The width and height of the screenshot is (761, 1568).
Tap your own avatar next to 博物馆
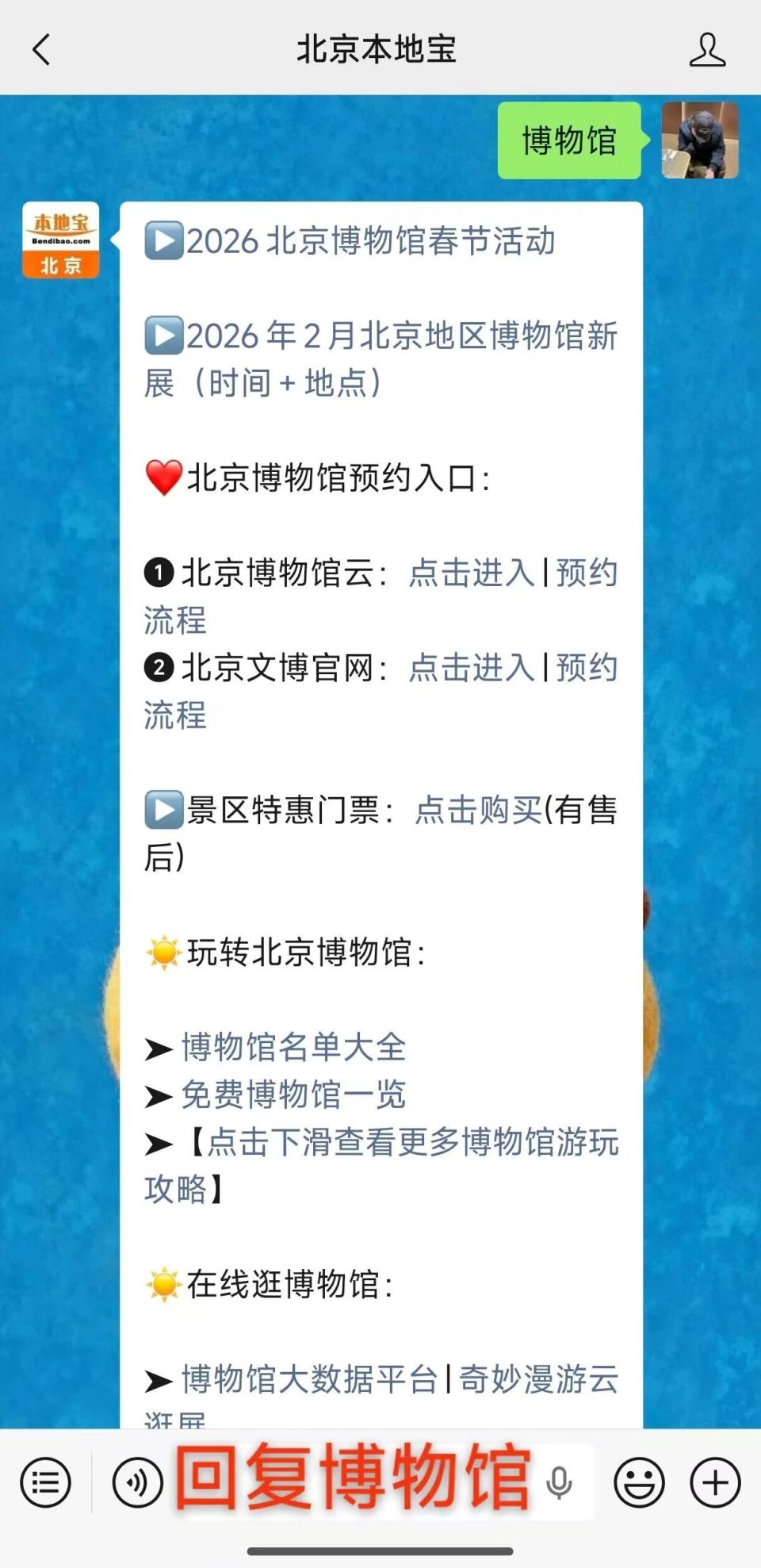pyautogui.click(x=701, y=143)
